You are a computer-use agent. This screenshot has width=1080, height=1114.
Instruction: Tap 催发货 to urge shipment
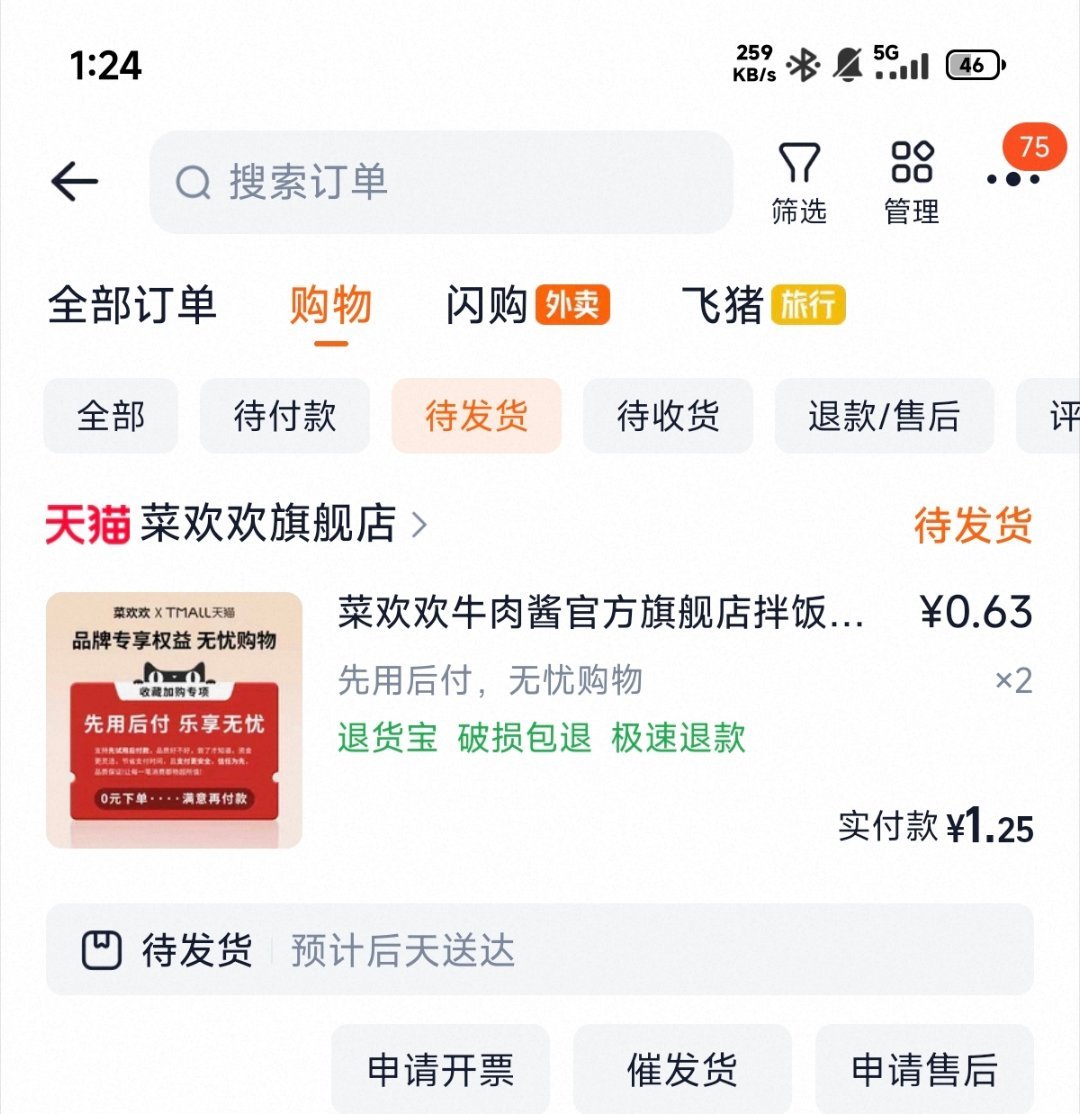tap(682, 1069)
